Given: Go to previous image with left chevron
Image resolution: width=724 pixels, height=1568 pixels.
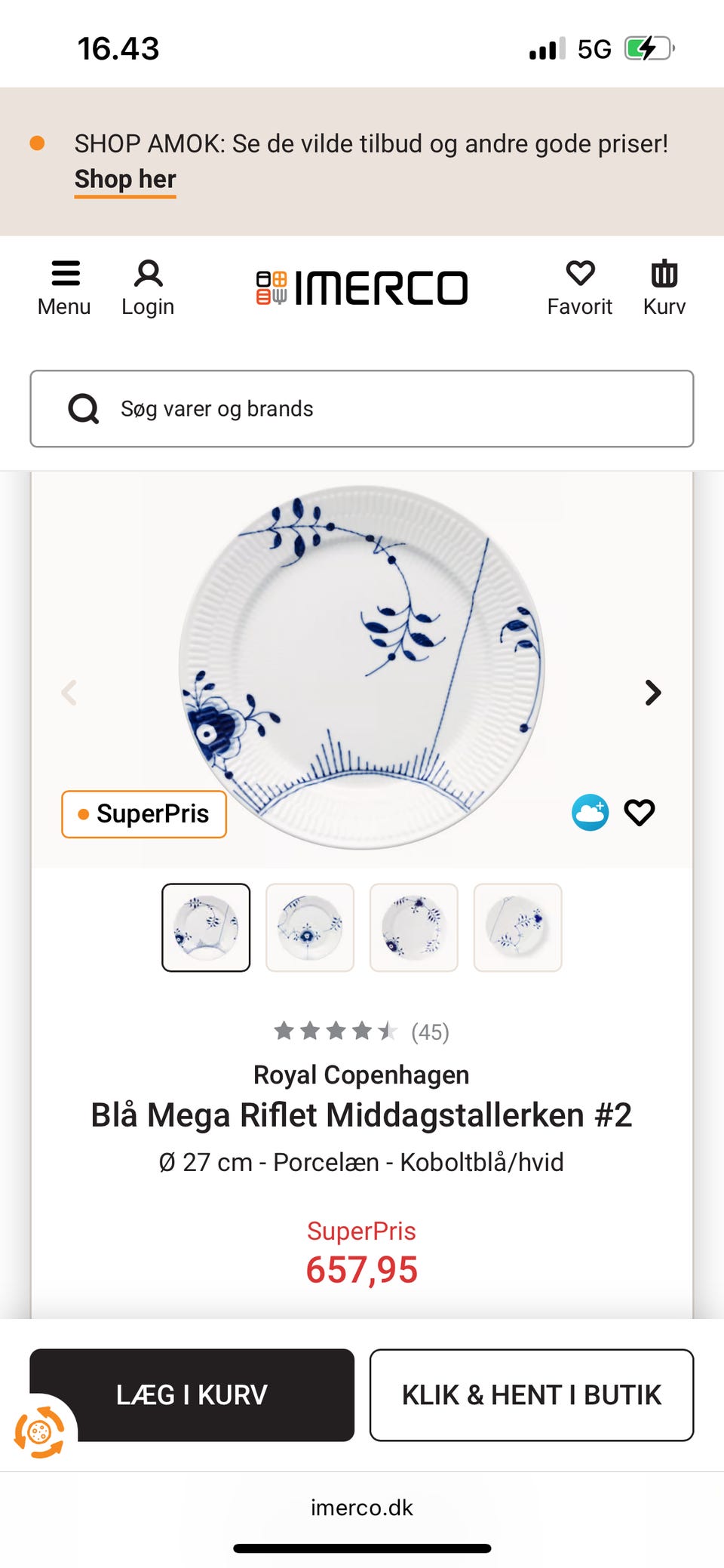Looking at the screenshot, I should pos(70,692).
